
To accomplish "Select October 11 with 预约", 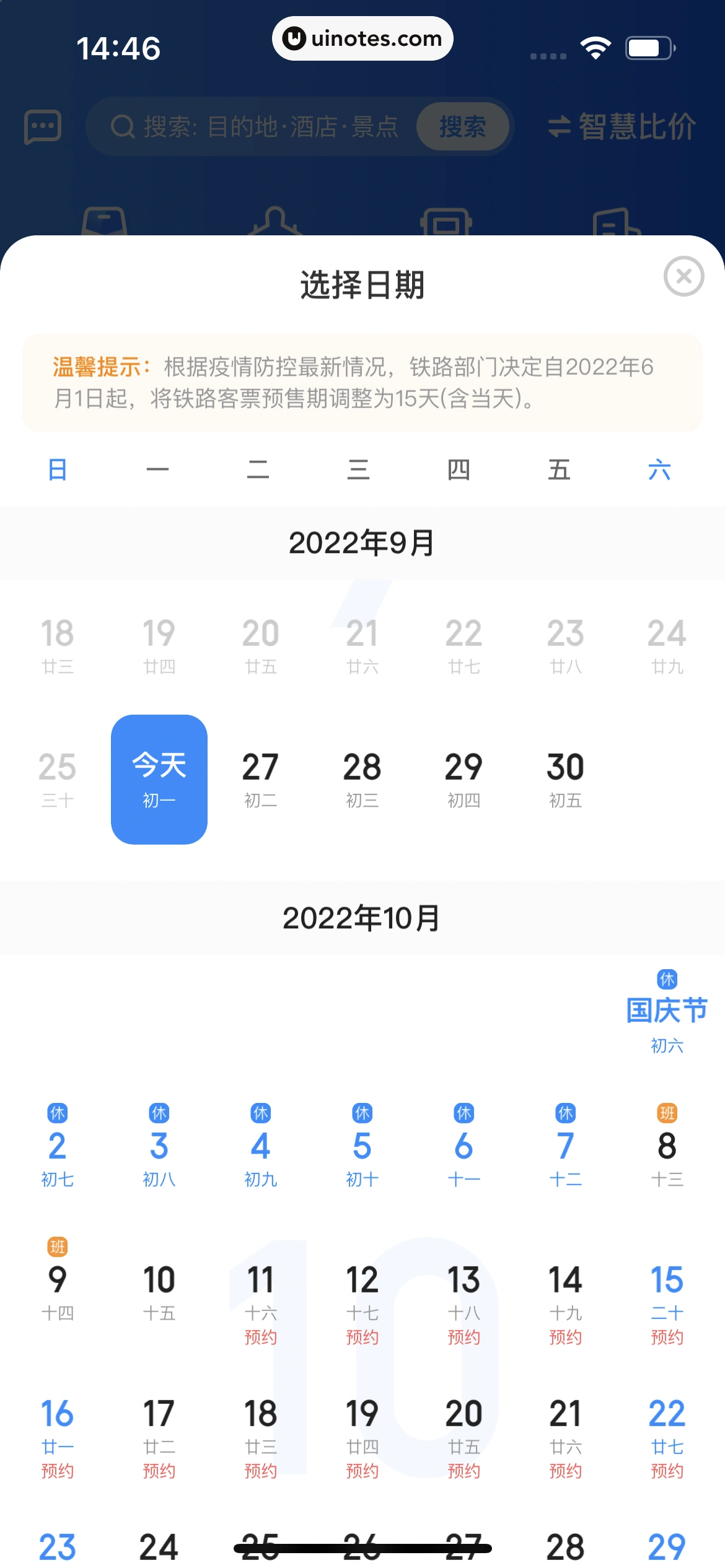I will point(260,1300).
